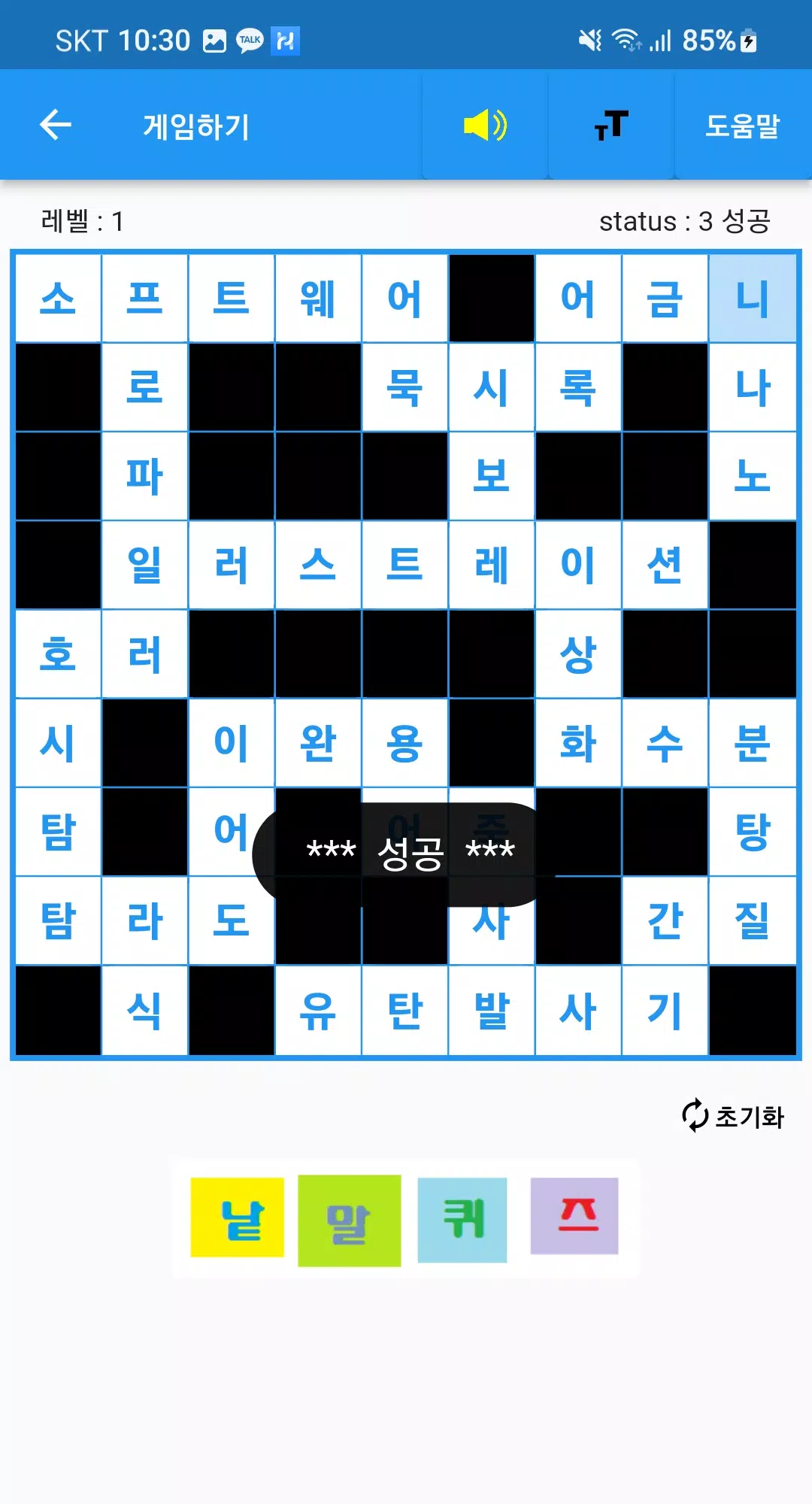Tap the 유 cell in the grid
This screenshot has height=1504, width=812.
(x=318, y=1010)
